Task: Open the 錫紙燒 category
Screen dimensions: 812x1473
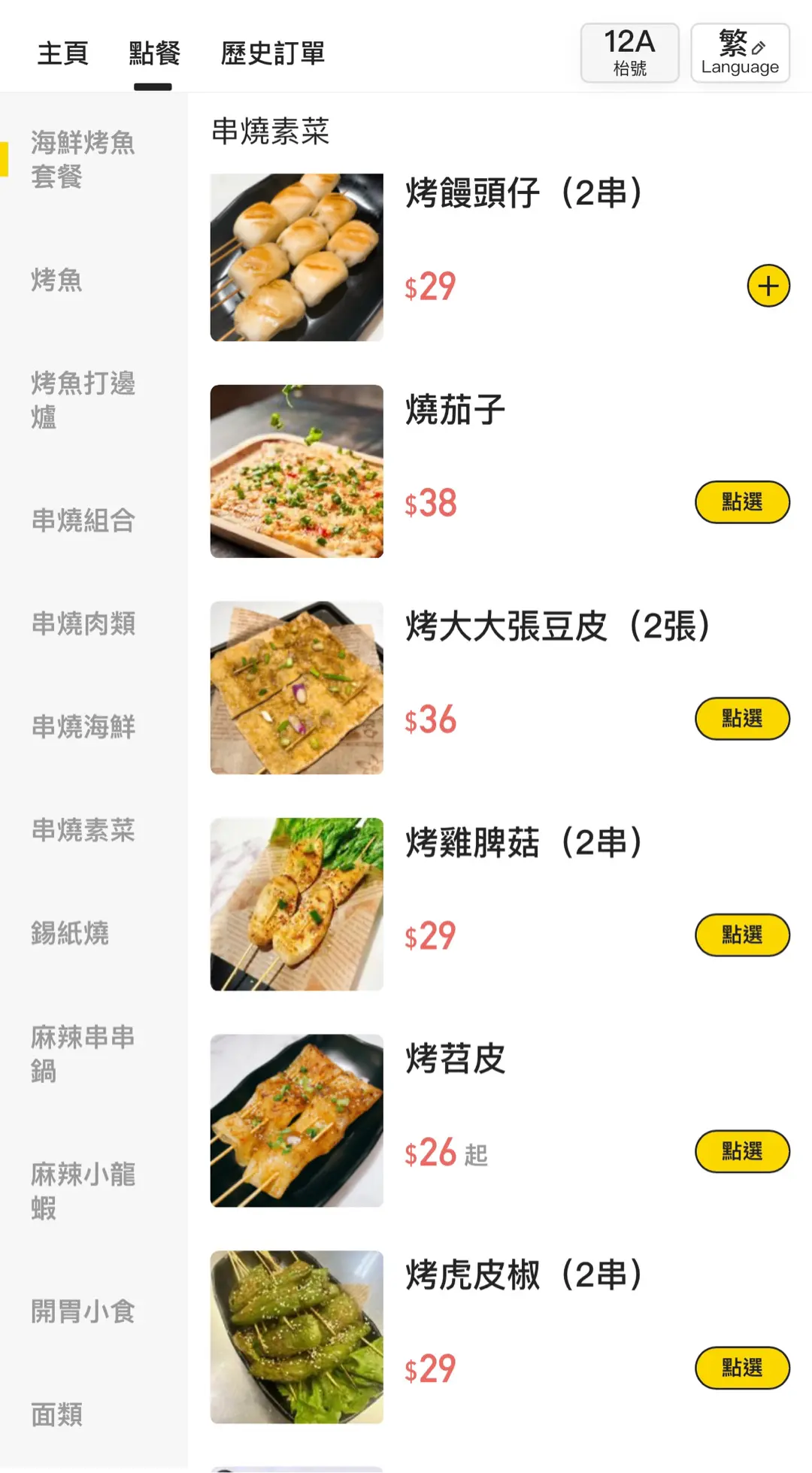Action: [70, 933]
